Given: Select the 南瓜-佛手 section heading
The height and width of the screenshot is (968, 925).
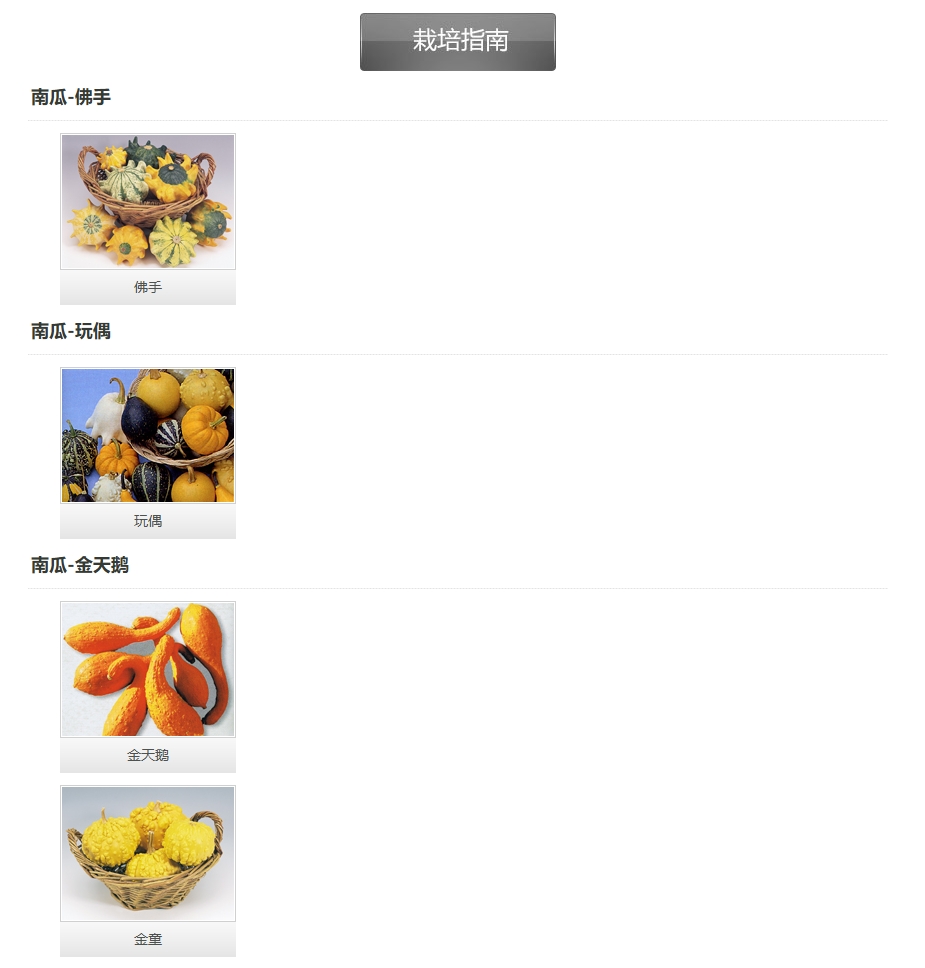Looking at the screenshot, I should [70, 98].
